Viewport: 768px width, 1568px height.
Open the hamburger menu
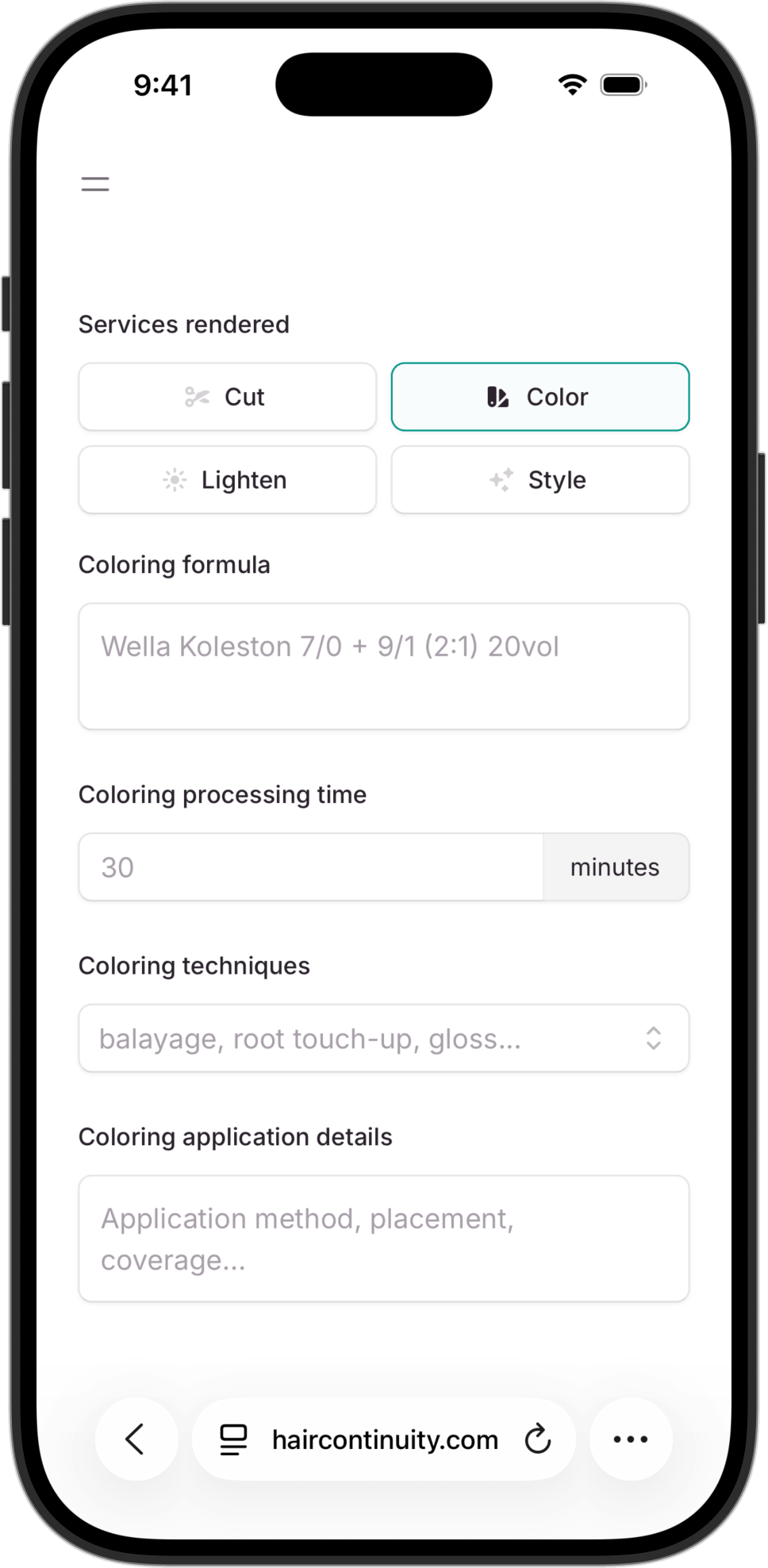(x=95, y=184)
